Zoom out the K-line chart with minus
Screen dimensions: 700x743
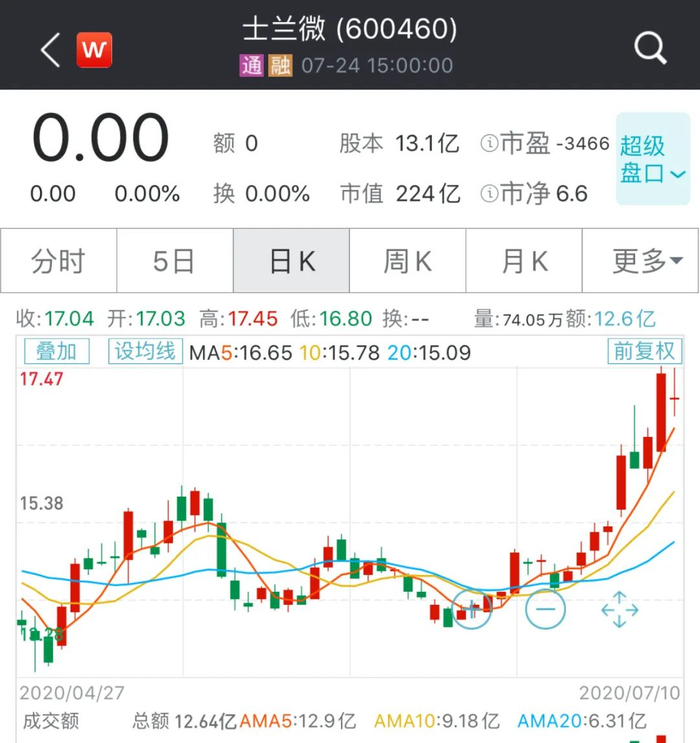click(545, 608)
